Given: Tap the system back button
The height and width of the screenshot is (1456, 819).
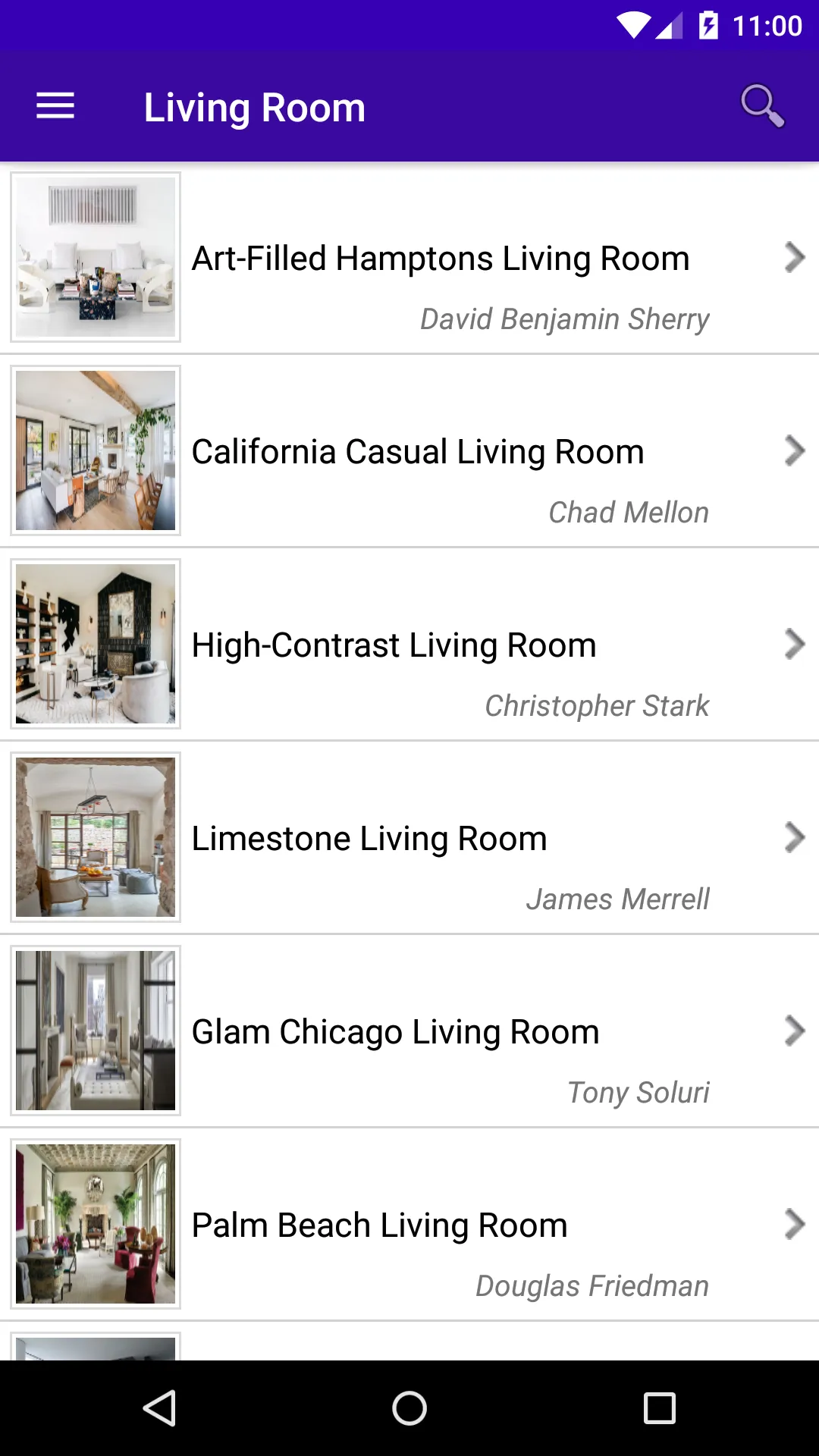Looking at the screenshot, I should coord(160,1408).
